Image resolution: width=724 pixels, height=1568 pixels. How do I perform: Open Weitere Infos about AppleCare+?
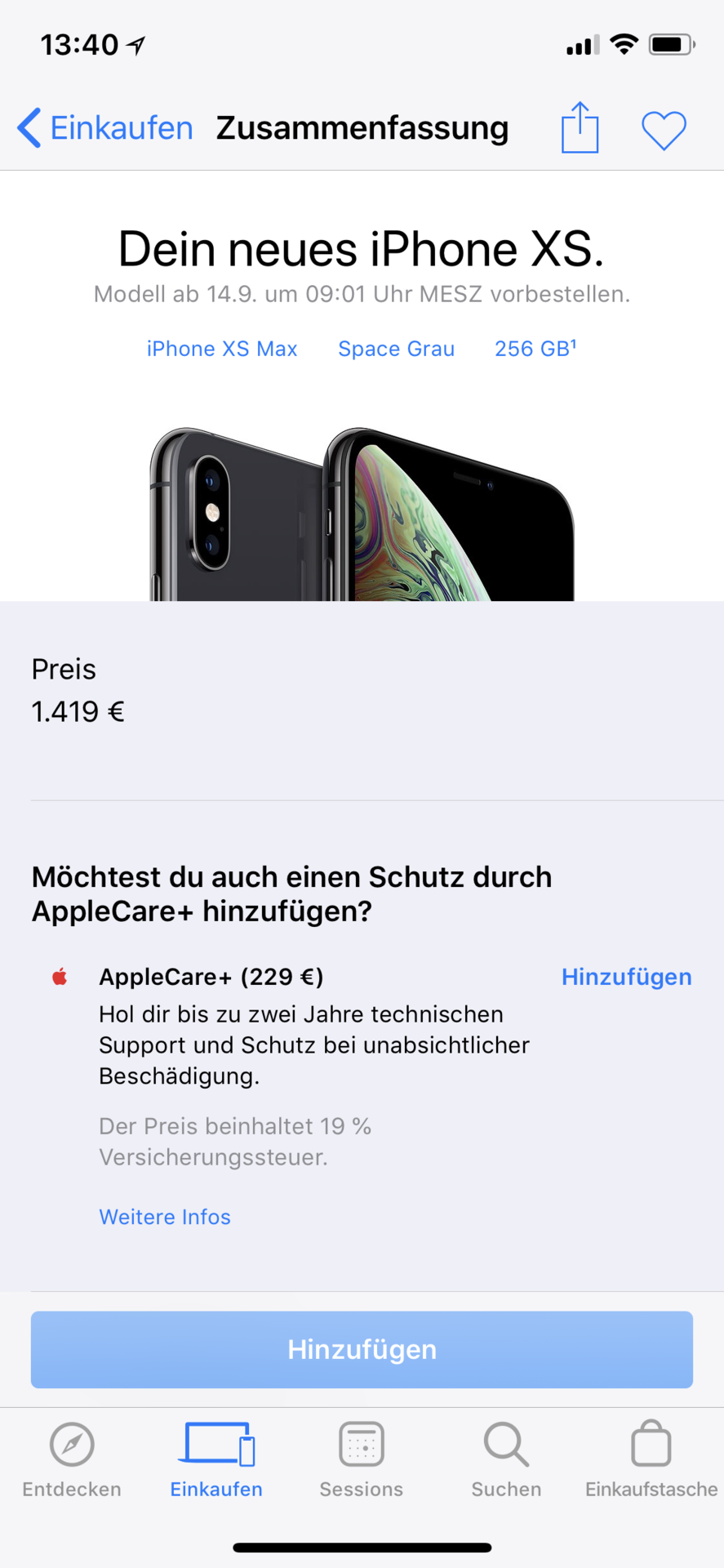(165, 1217)
